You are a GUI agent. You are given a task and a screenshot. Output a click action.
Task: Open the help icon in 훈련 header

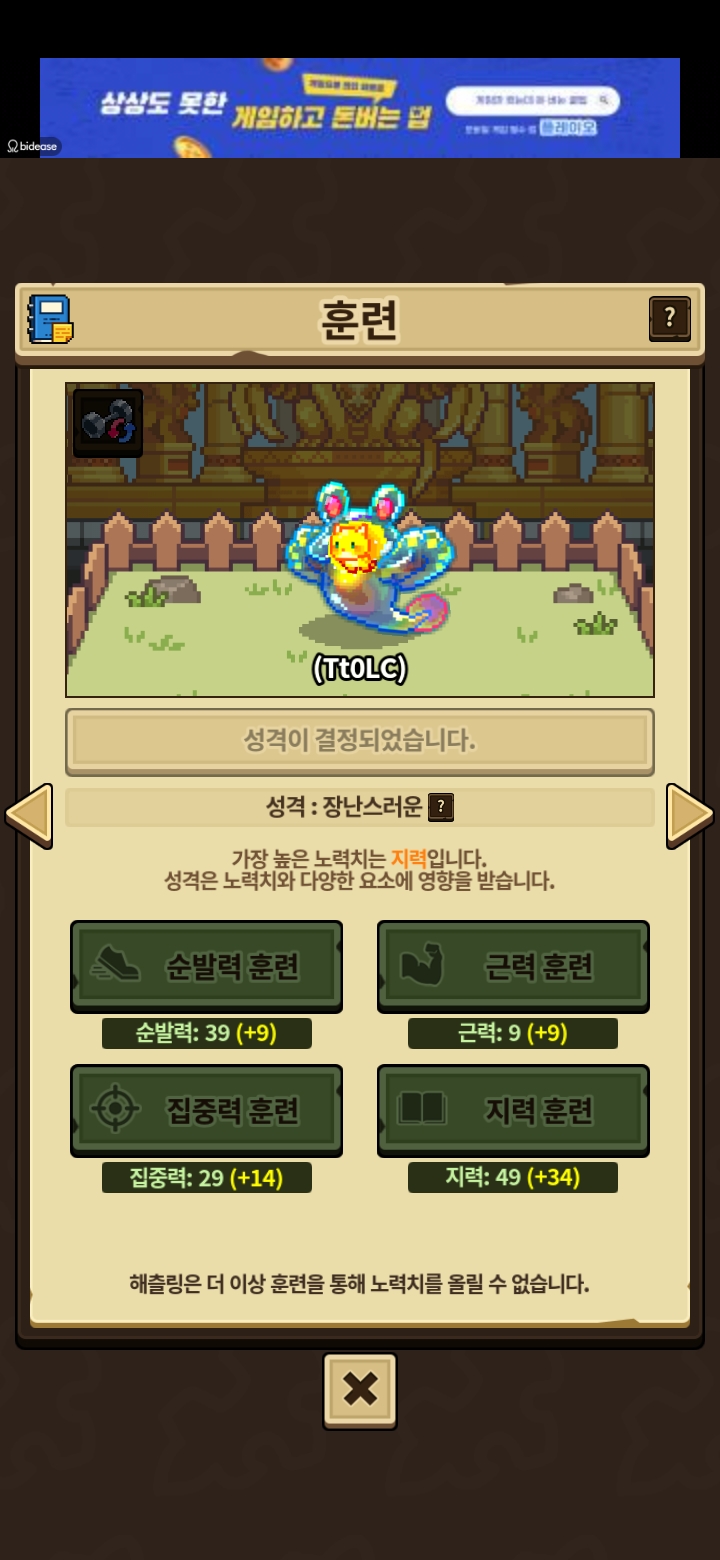tap(669, 319)
